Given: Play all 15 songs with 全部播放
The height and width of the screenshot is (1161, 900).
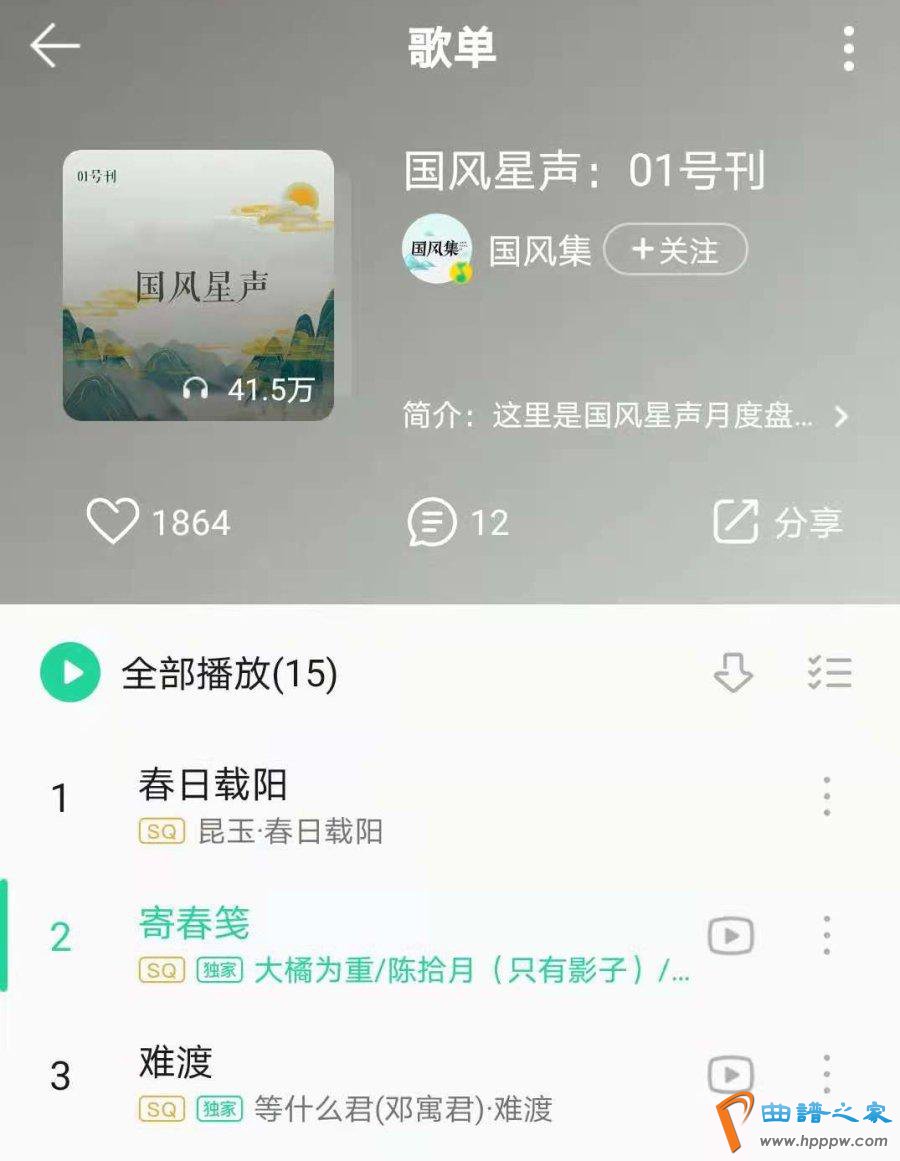Looking at the screenshot, I should click(x=70, y=673).
